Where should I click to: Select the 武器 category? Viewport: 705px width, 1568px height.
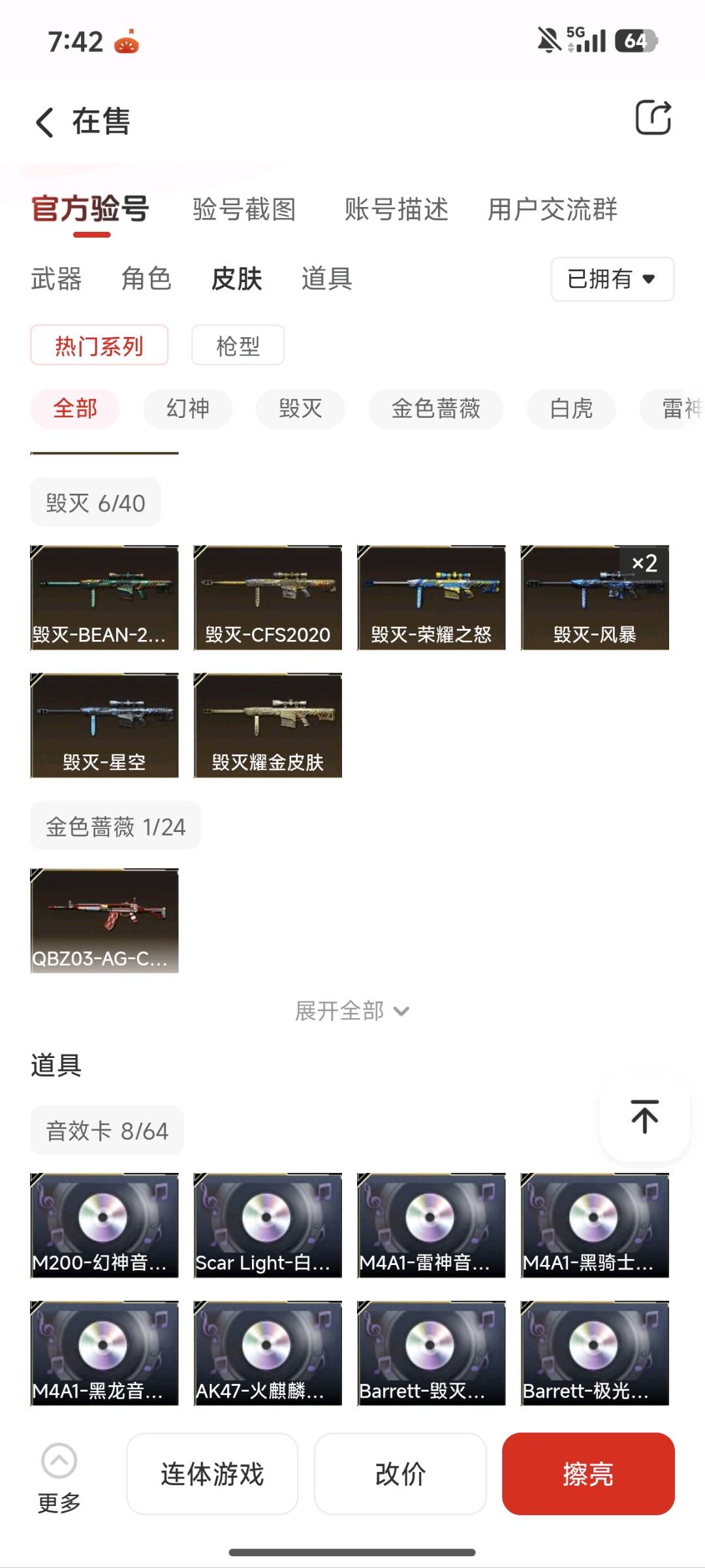[x=56, y=279]
